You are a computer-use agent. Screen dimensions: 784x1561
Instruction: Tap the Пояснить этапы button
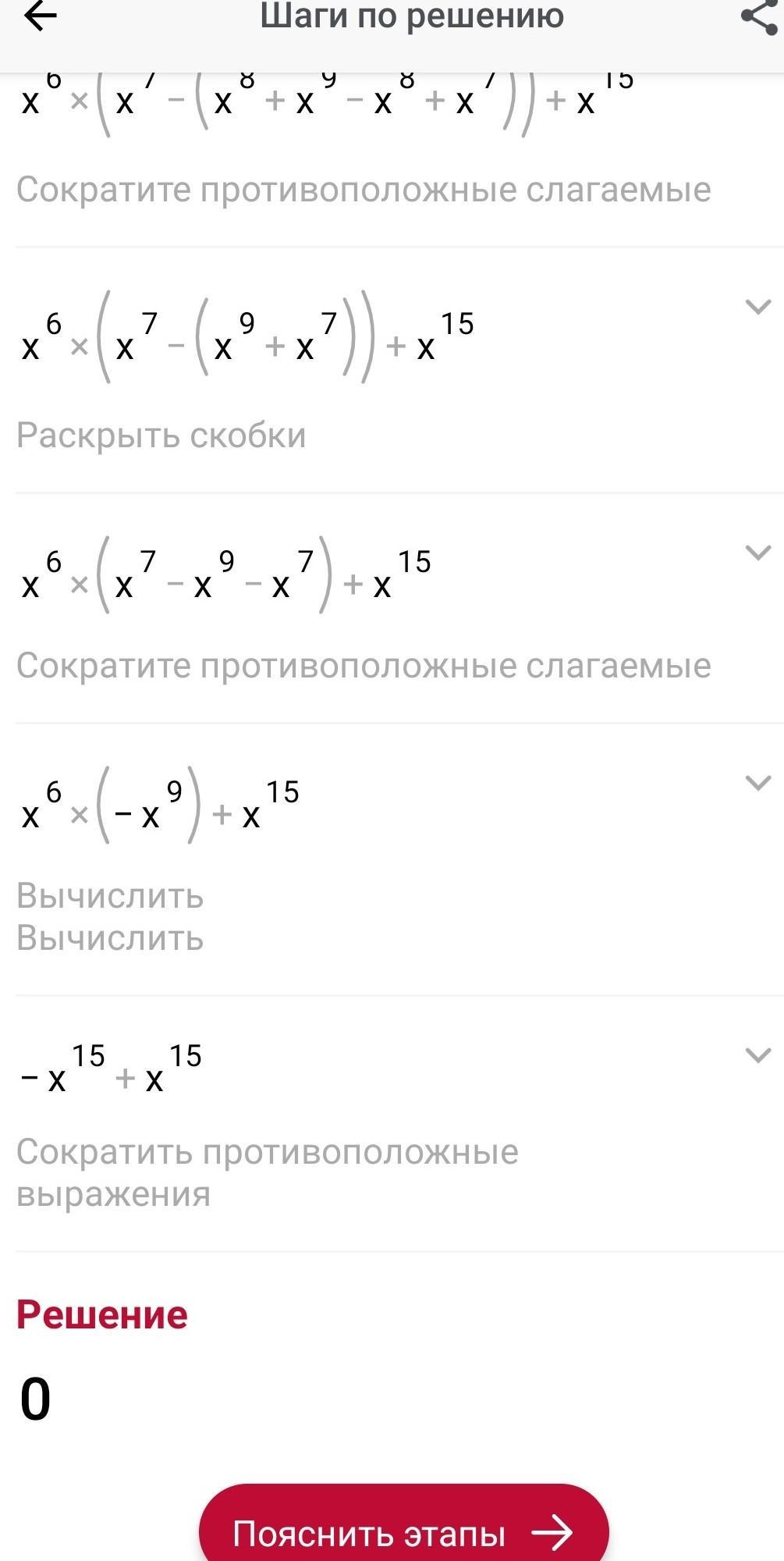pos(403,1532)
